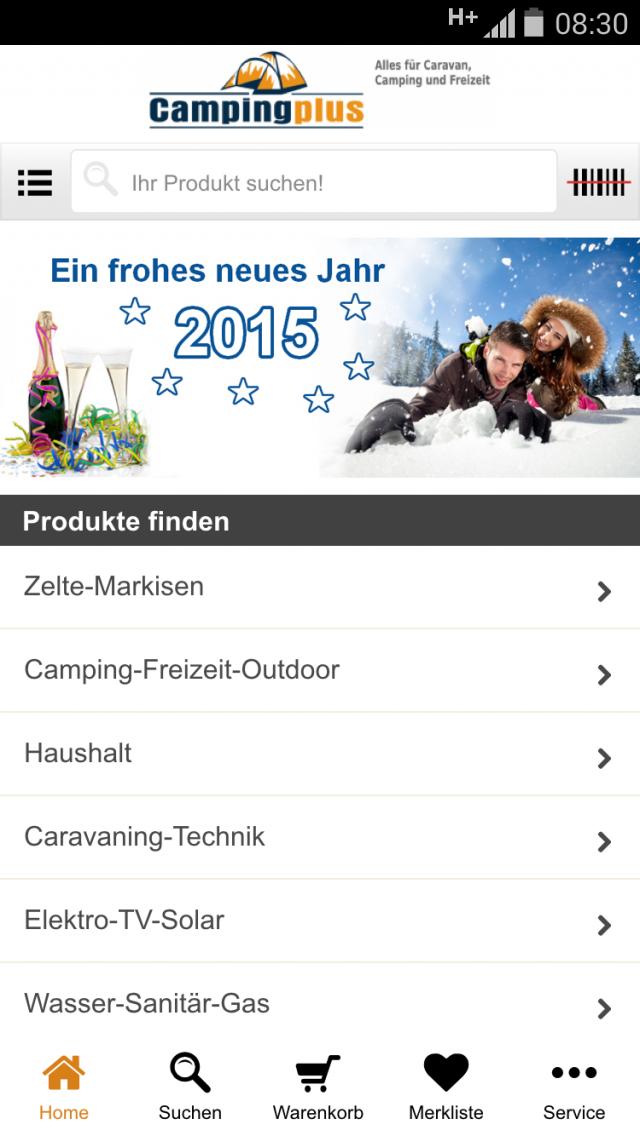Select the Haushalt category
The width and height of the screenshot is (640, 1136).
pos(320,754)
